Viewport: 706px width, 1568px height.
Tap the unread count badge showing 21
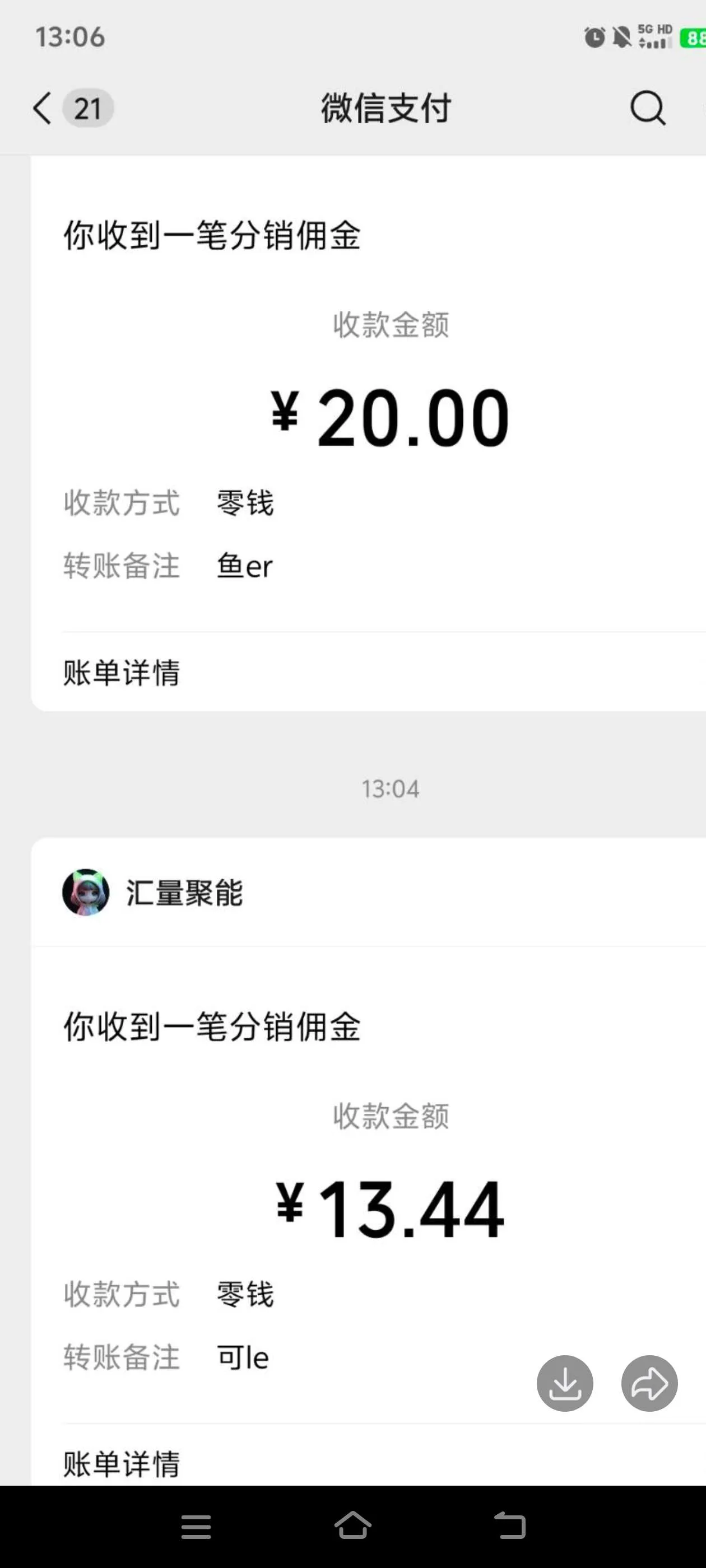point(88,108)
